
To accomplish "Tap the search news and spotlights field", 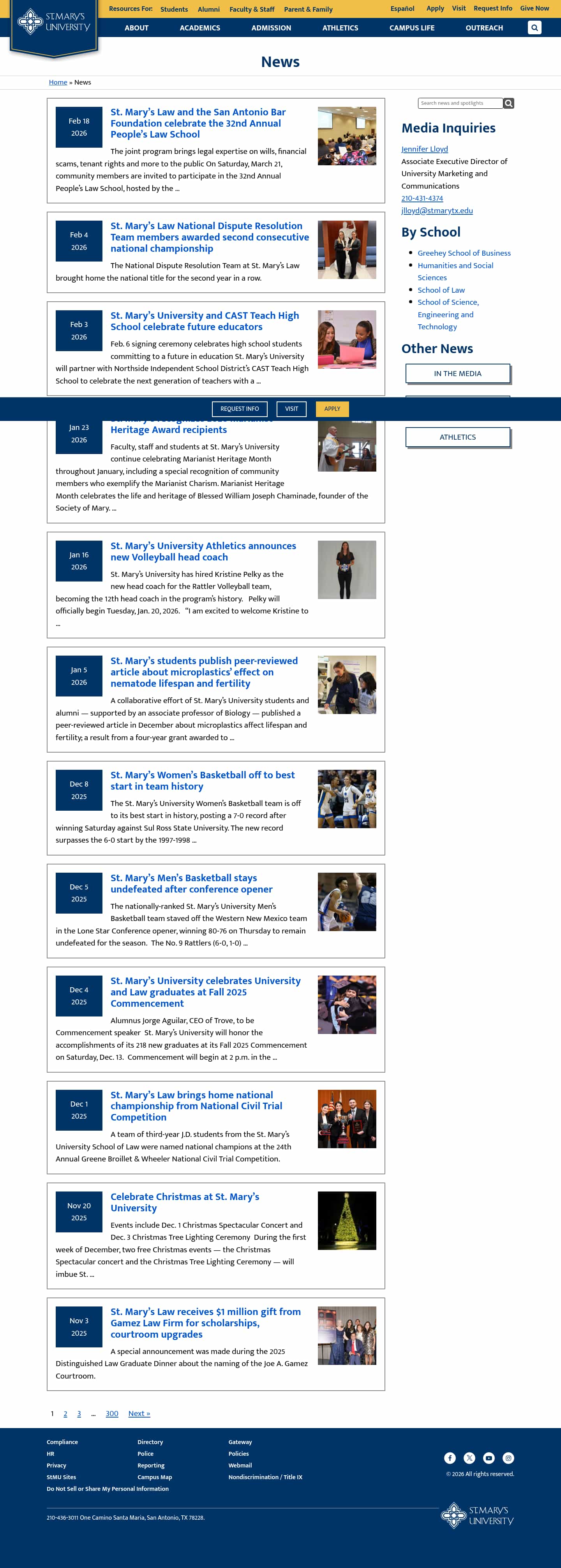I will pyautogui.click(x=460, y=103).
